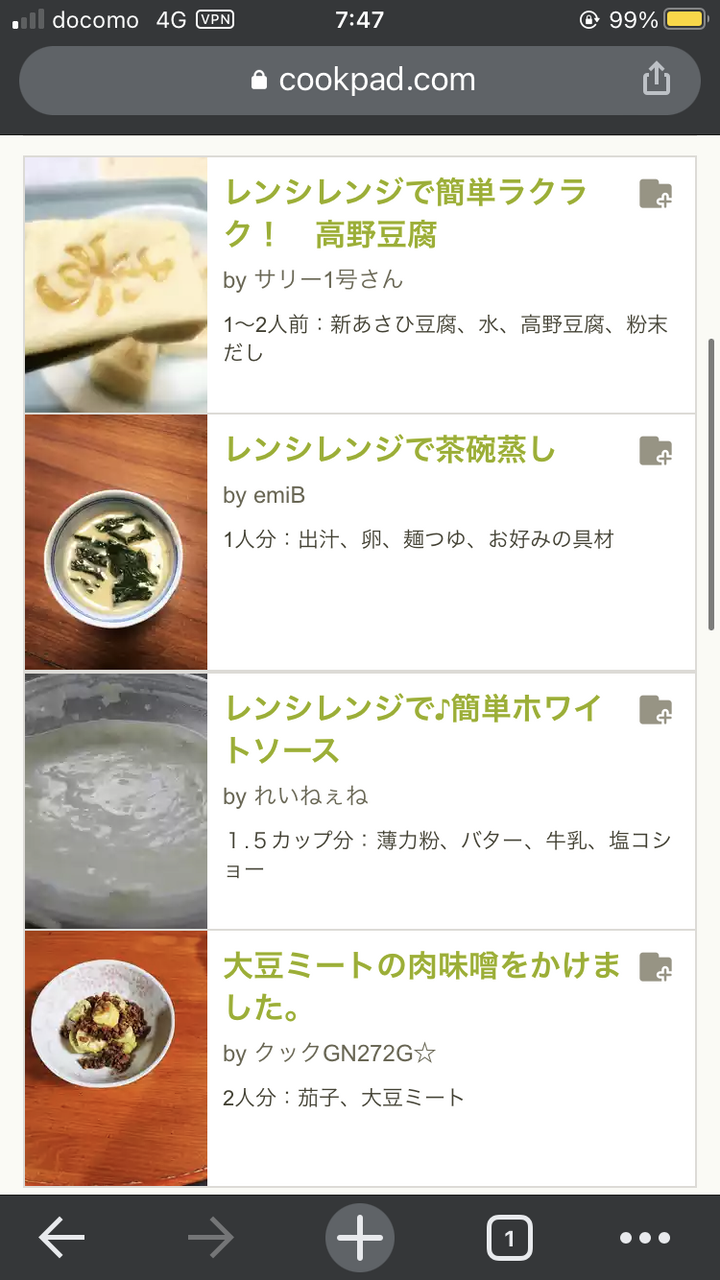
Task: Go back to the previous page
Action: click(x=62, y=1239)
